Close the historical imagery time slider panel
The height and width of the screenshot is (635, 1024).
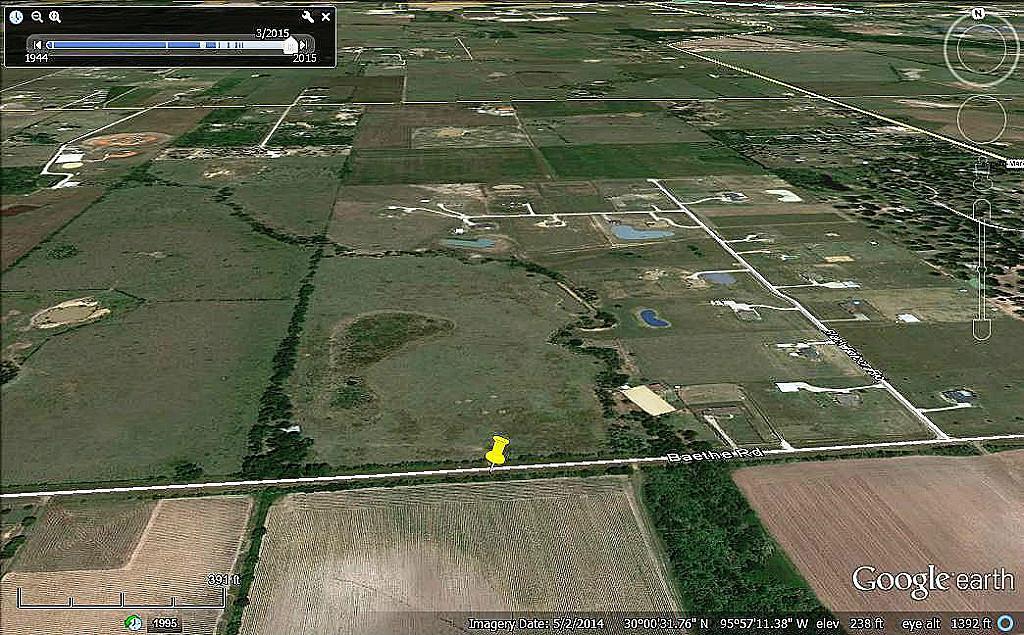[x=326, y=16]
